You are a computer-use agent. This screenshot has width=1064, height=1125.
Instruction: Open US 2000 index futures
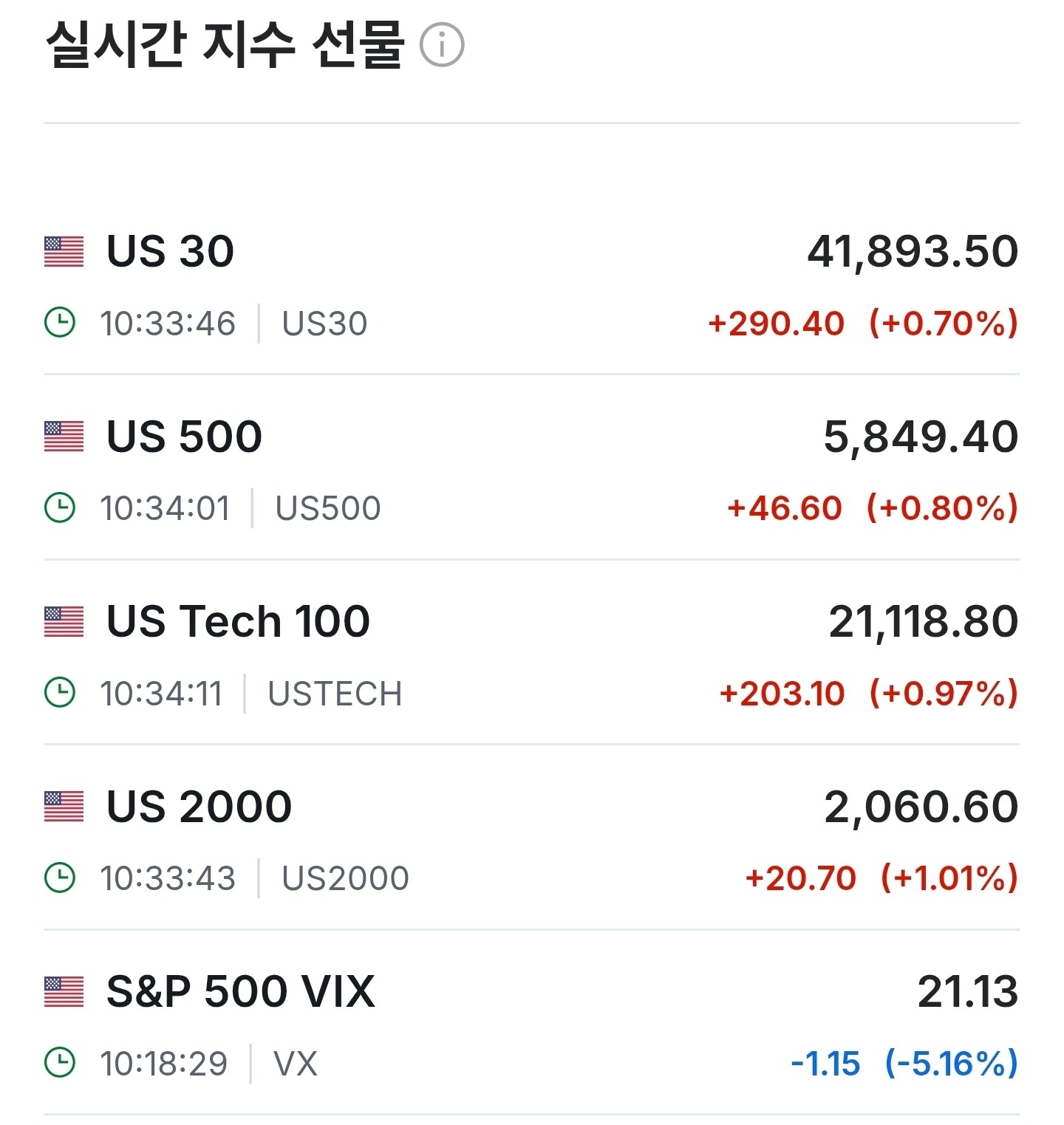tap(199, 806)
